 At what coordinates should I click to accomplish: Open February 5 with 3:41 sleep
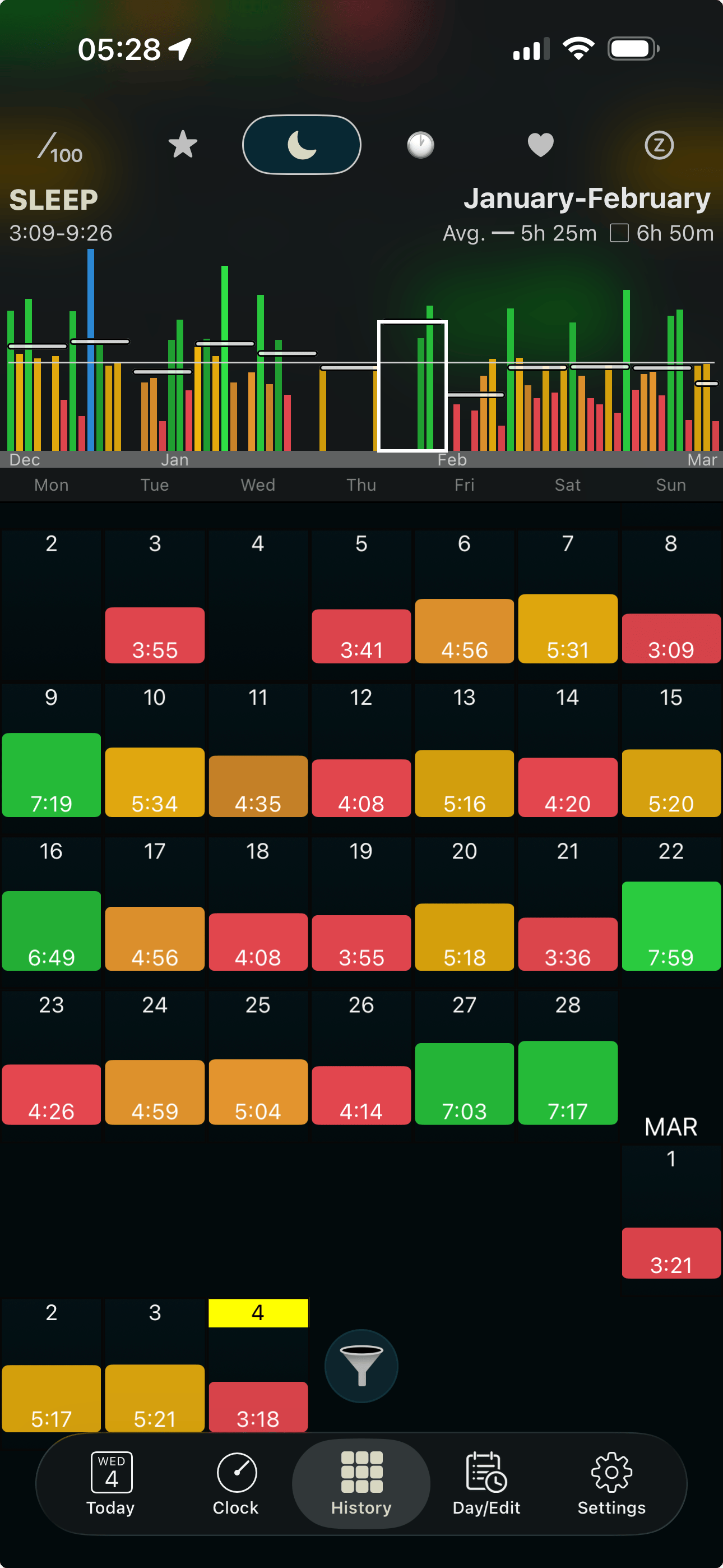point(361,635)
